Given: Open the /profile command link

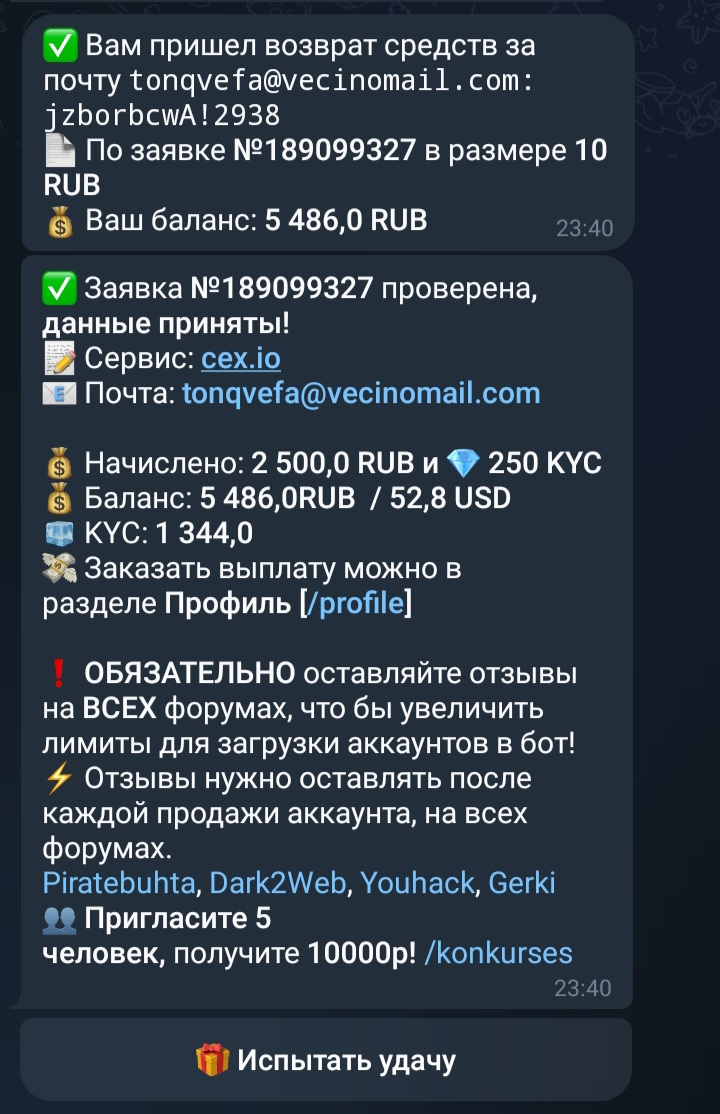Looking at the screenshot, I should [x=355, y=603].
